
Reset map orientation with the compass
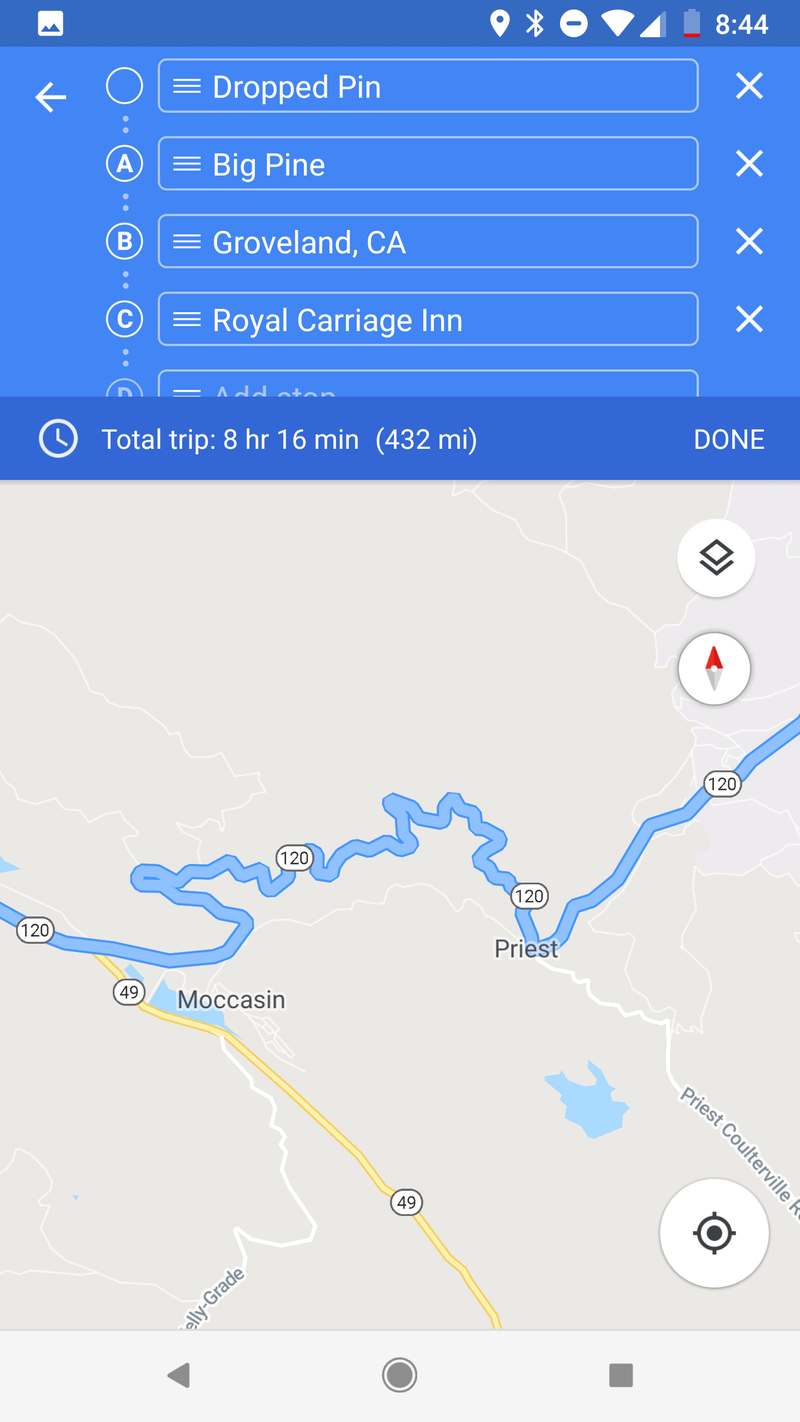coord(714,668)
